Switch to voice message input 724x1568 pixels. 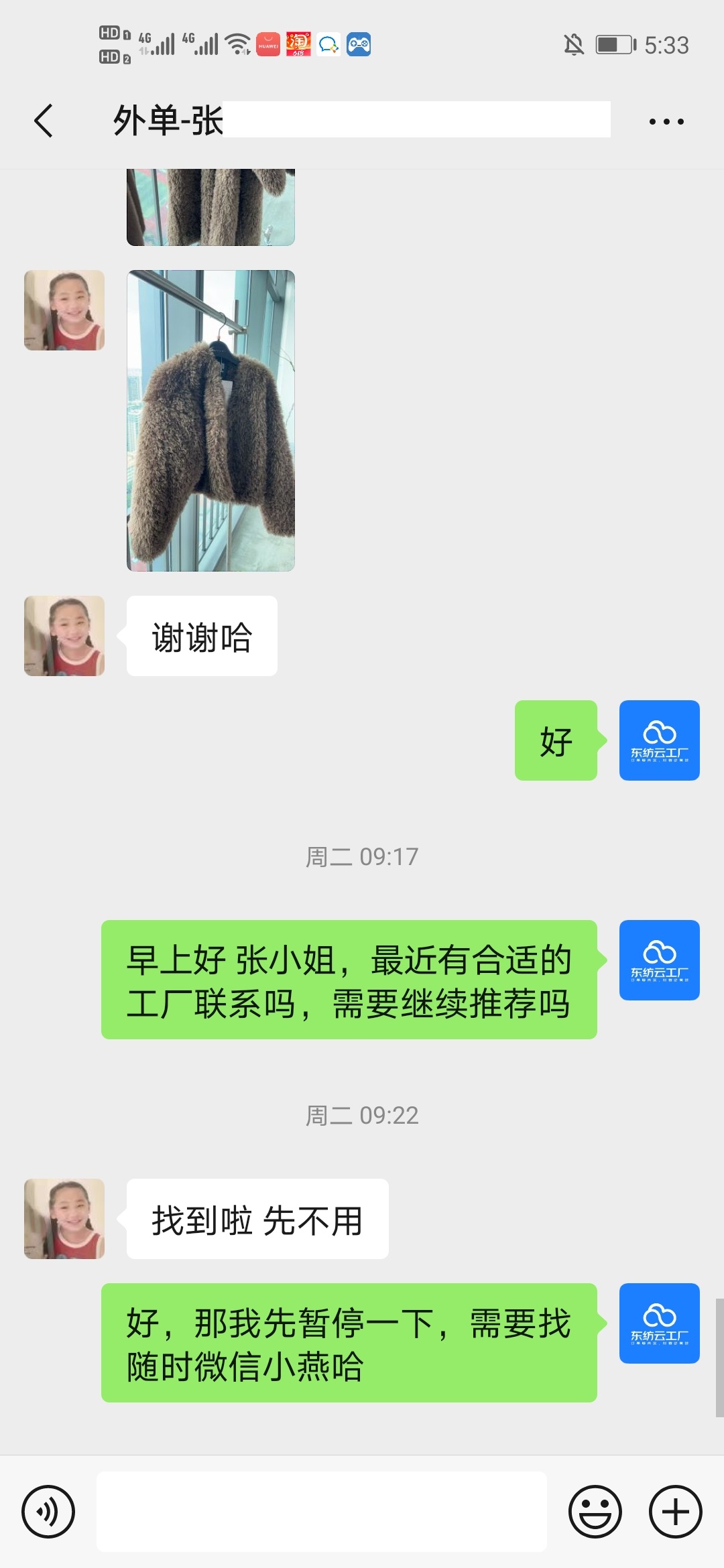coord(48,1512)
